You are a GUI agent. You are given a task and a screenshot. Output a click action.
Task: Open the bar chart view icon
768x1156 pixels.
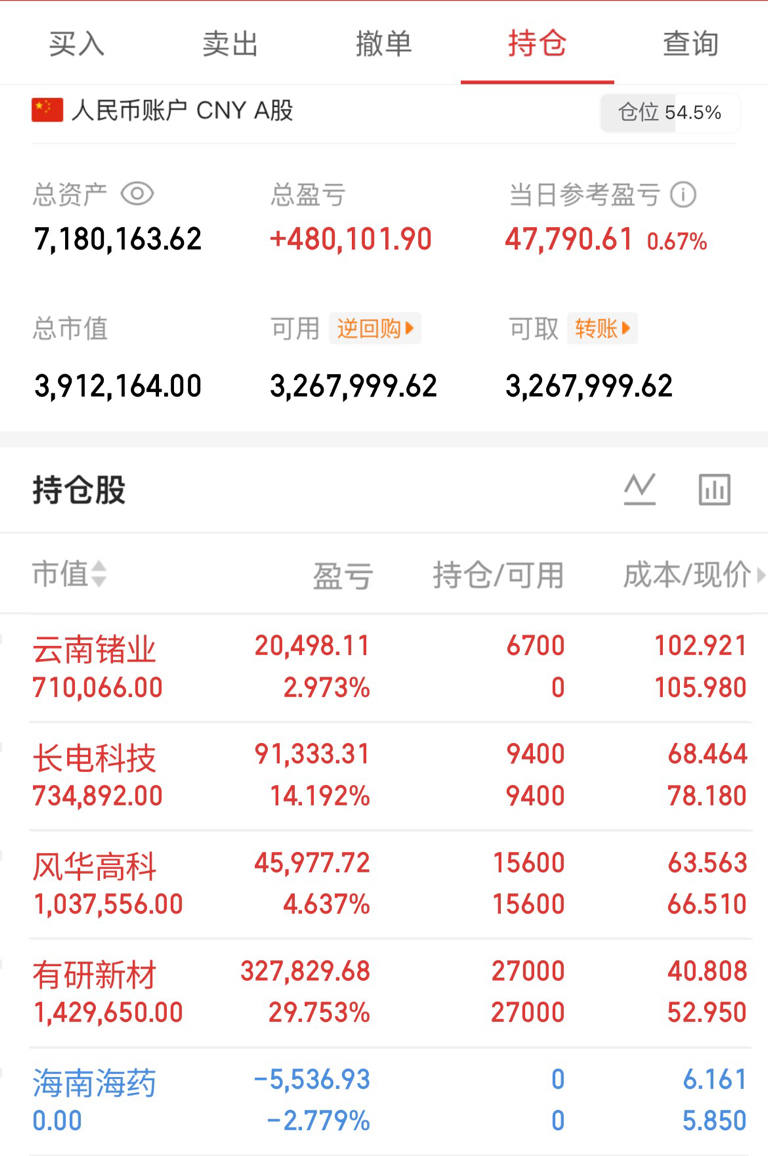point(714,489)
